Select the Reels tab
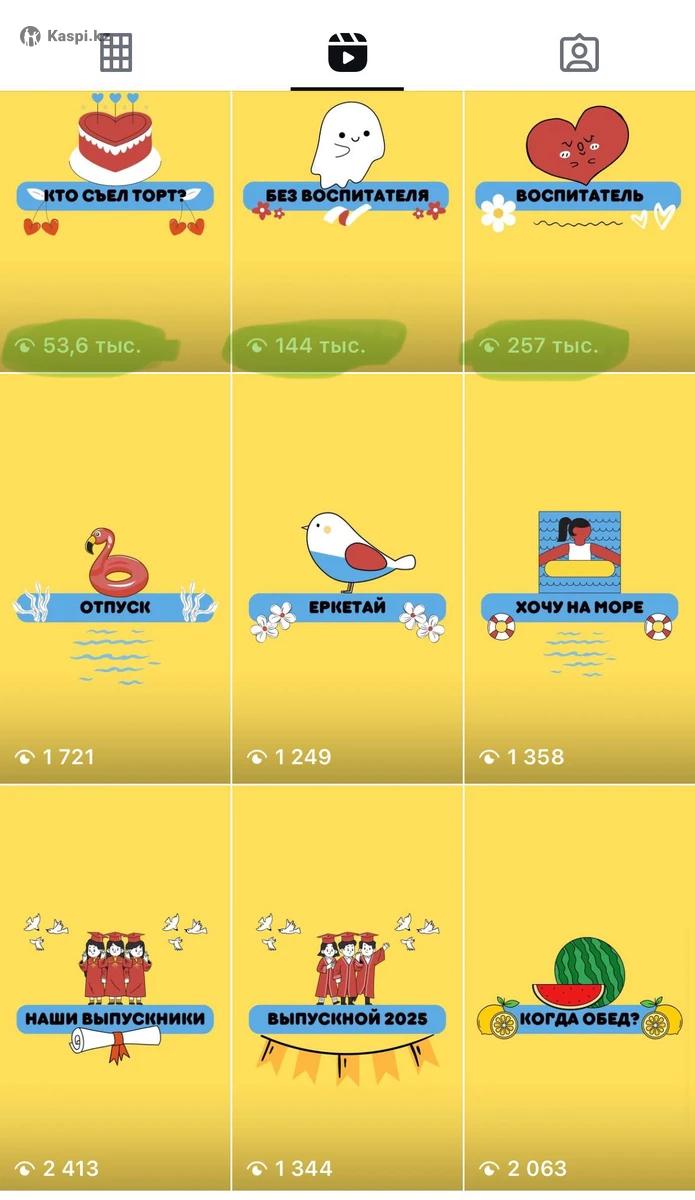Viewport: 695px width, 1200px height. [347, 52]
